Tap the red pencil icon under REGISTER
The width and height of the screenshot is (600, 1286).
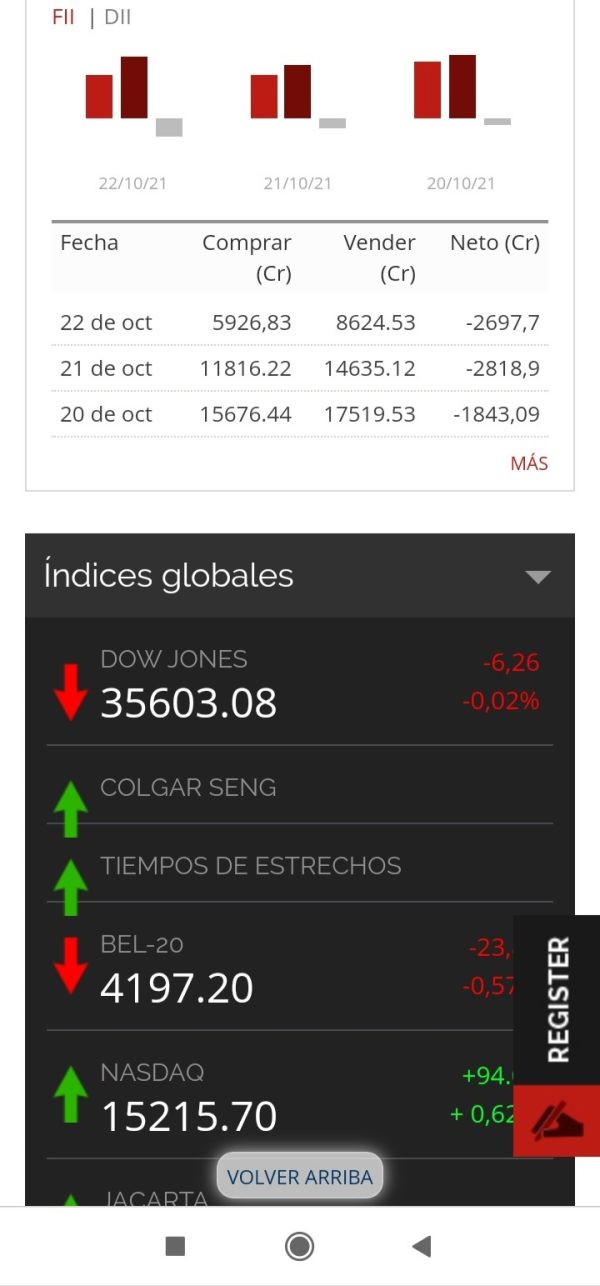click(557, 1121)
